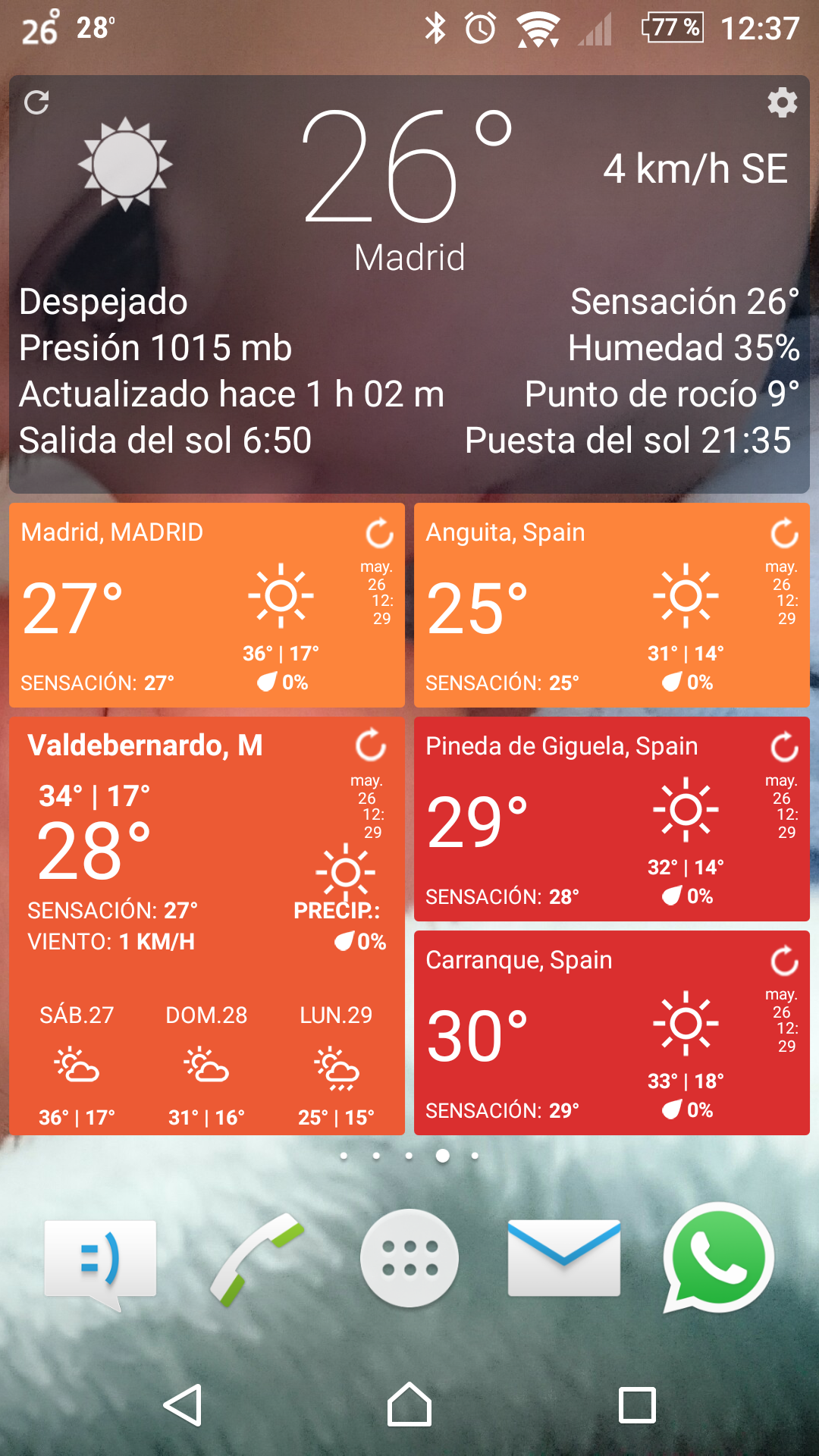Screen dimensions: 819x1456
Task: Refresh the Pineda de Giguela widget
Action: tap(784, 747)
